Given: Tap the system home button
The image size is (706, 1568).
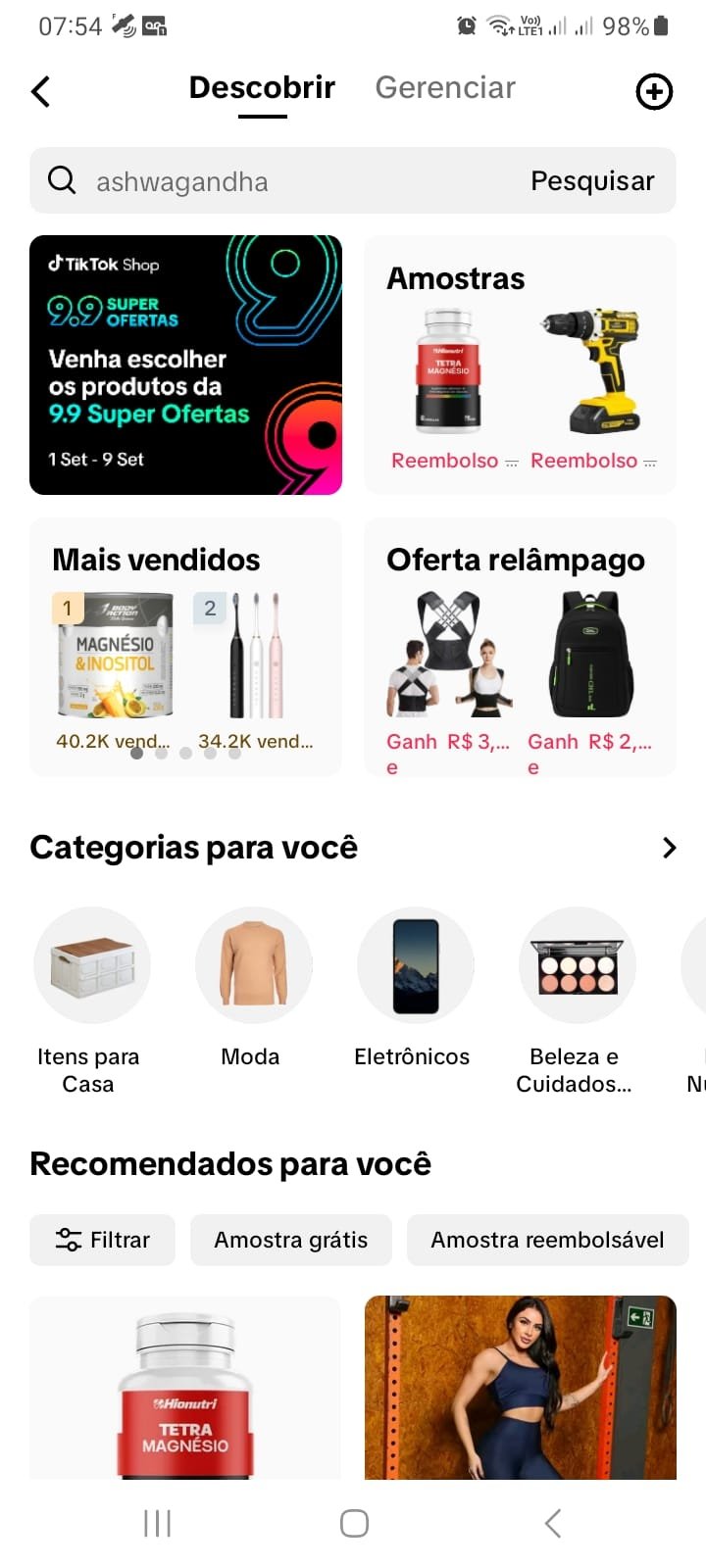Looking at the screenshot, I should (354, 1523).
